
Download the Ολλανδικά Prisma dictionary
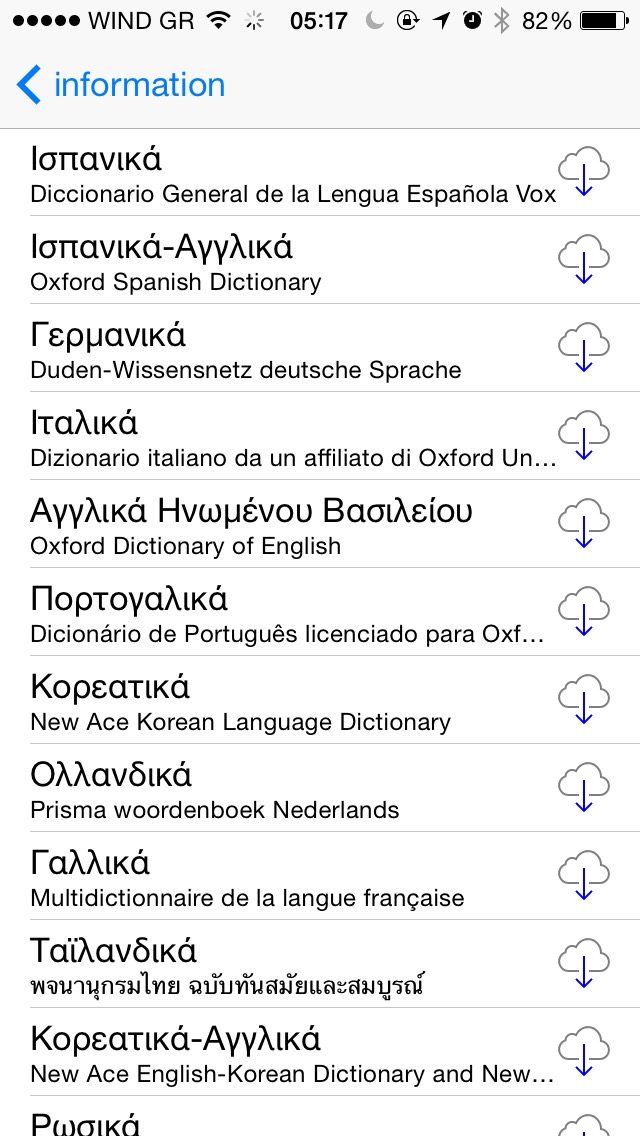tap(584, 788)
